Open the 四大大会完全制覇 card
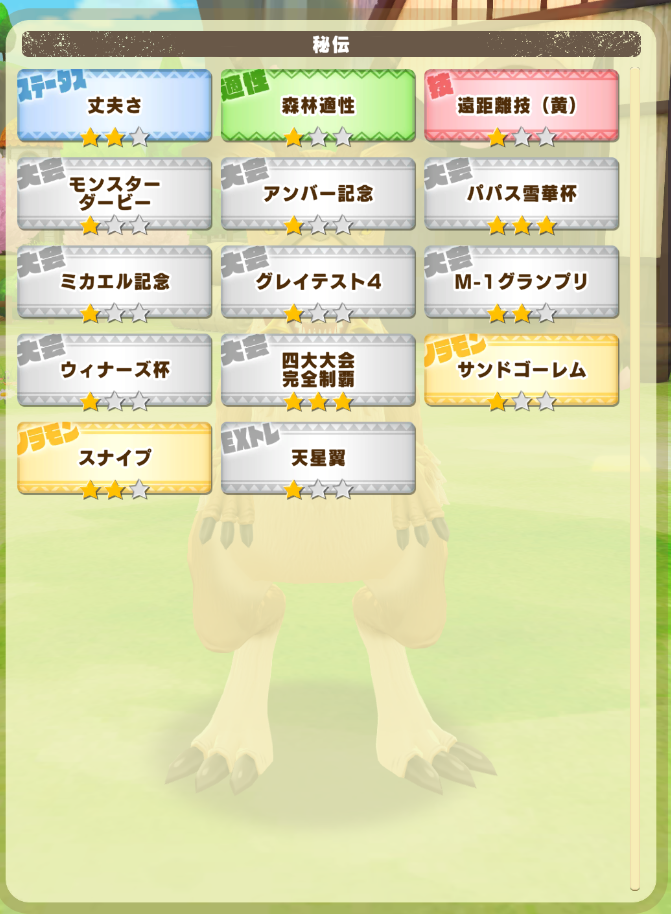 318,369
